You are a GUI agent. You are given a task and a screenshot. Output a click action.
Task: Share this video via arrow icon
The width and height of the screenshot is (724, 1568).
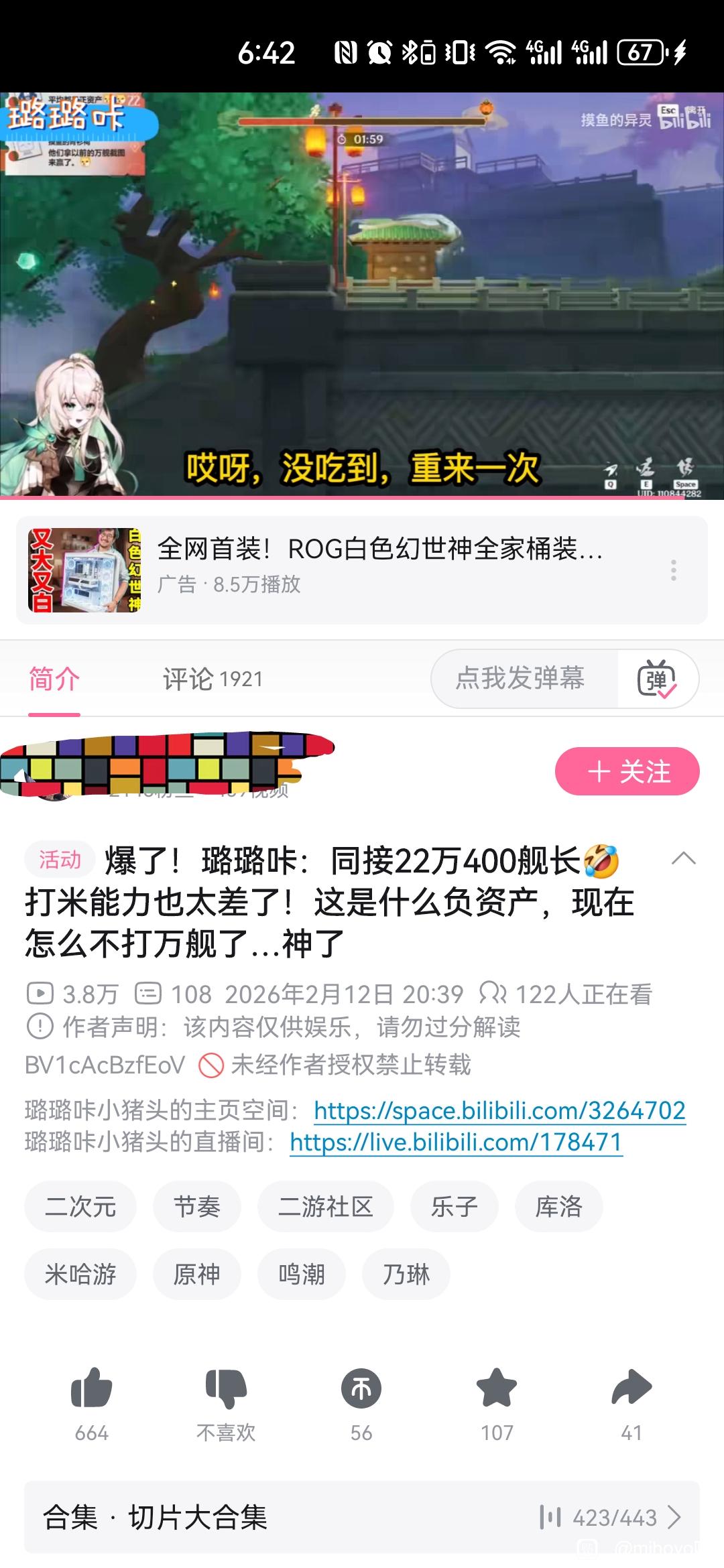pos(631,1388)
